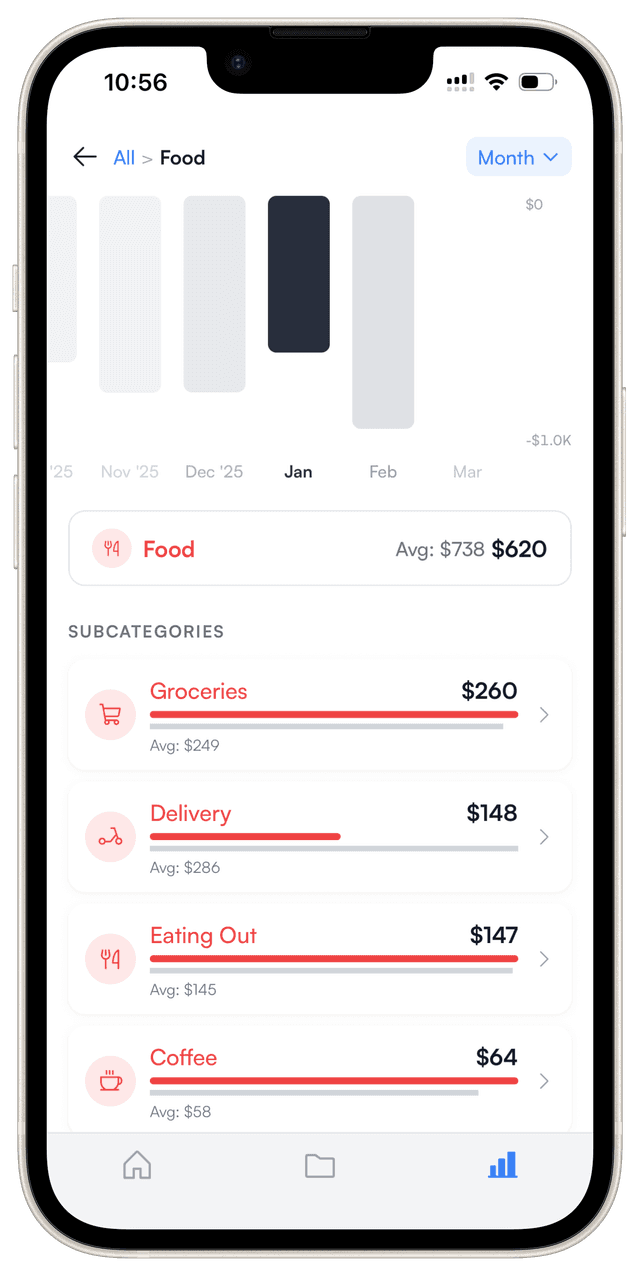
Task: Switch to the folder tab
Action: 320,1165
